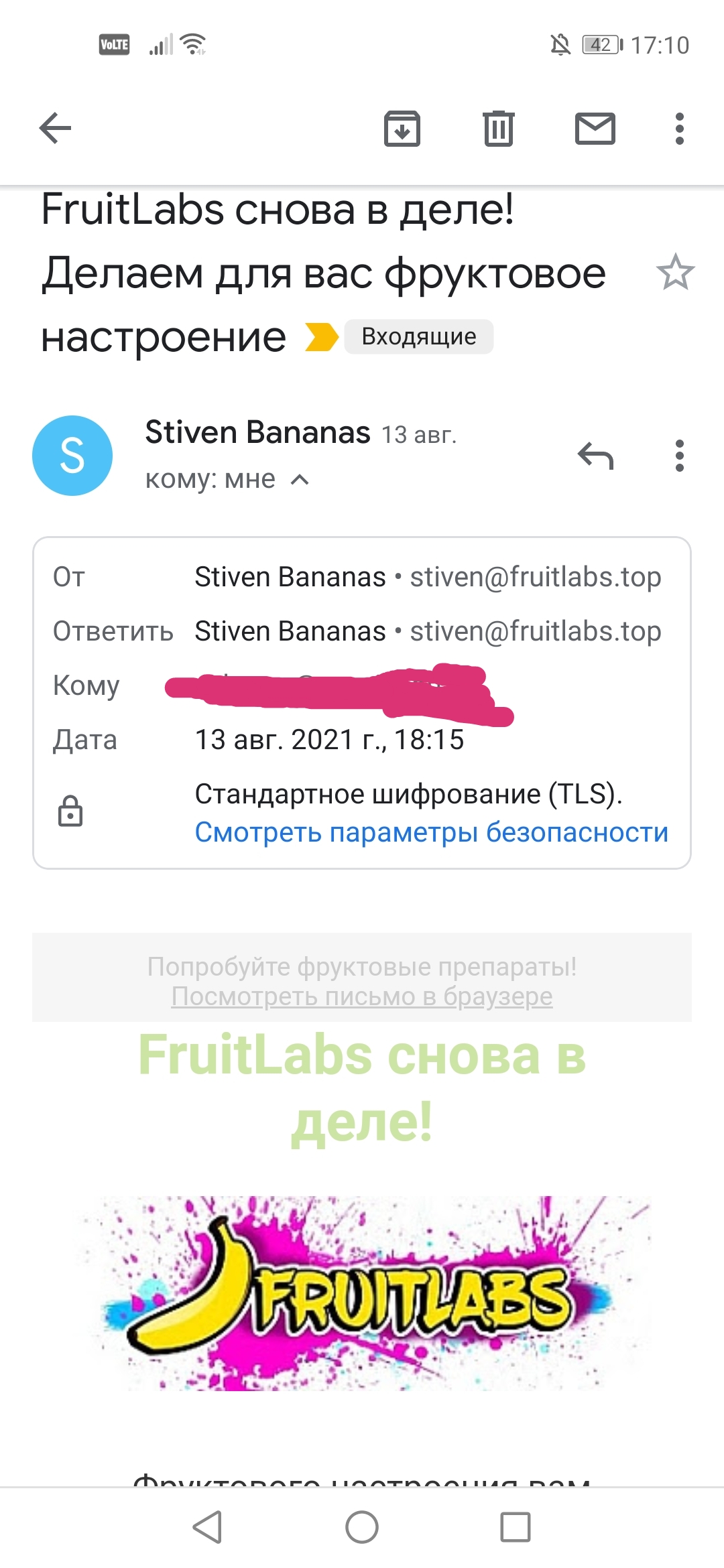The height and width of the screenshot is (1568, 724).
Task: Open Смотреть параметры безопасности link
Action: click(x=432, y=832)
